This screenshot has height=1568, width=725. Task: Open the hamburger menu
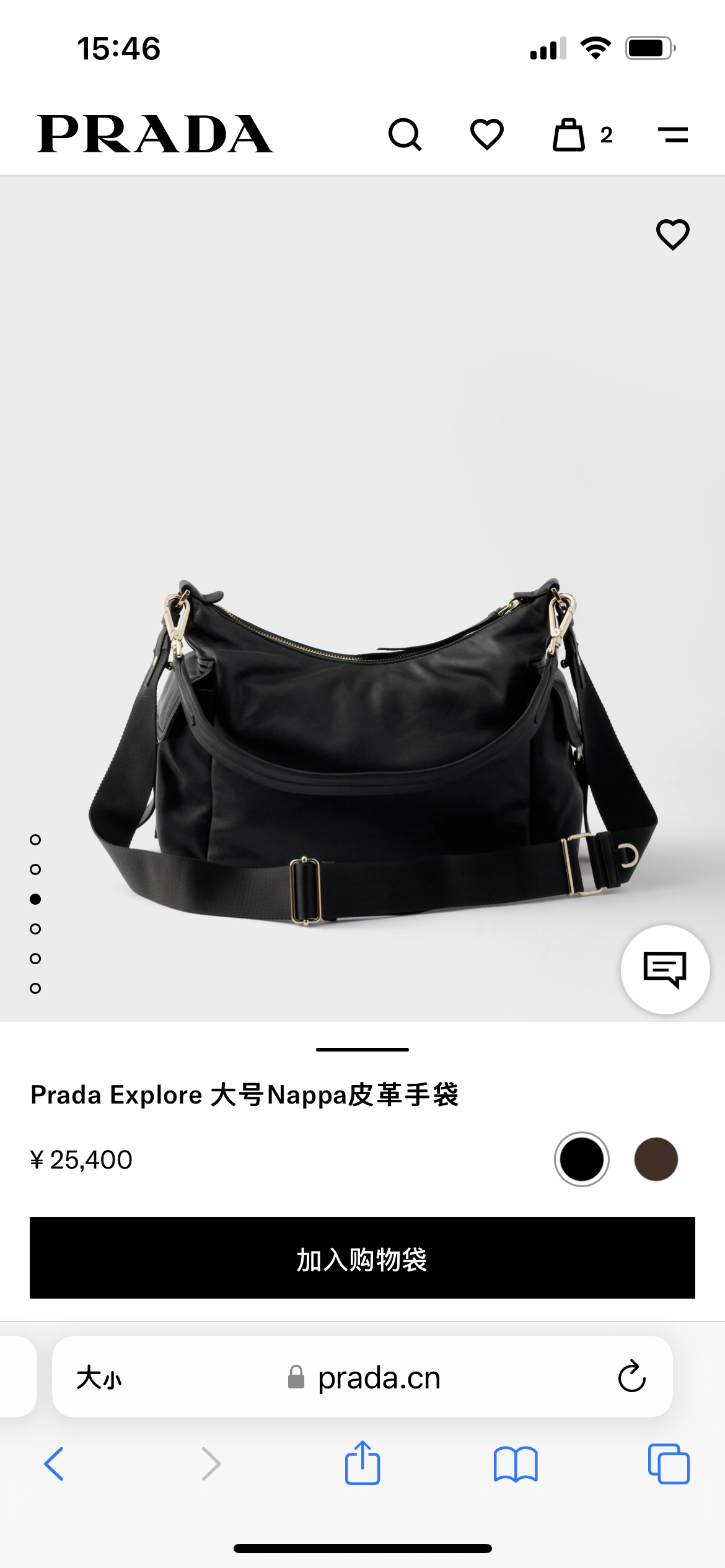(672, 134)
